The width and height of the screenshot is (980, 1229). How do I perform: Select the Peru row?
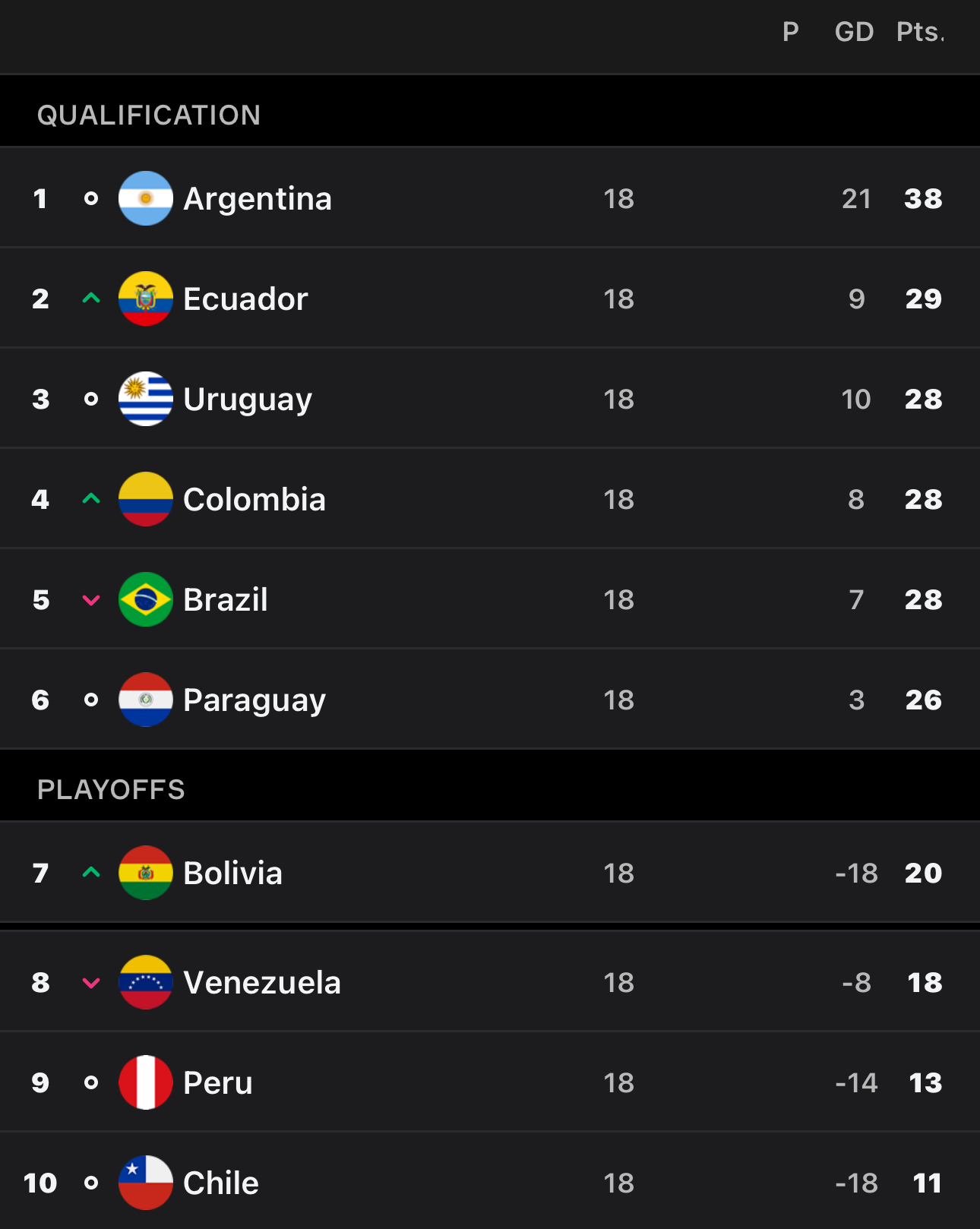point(218,1083)
